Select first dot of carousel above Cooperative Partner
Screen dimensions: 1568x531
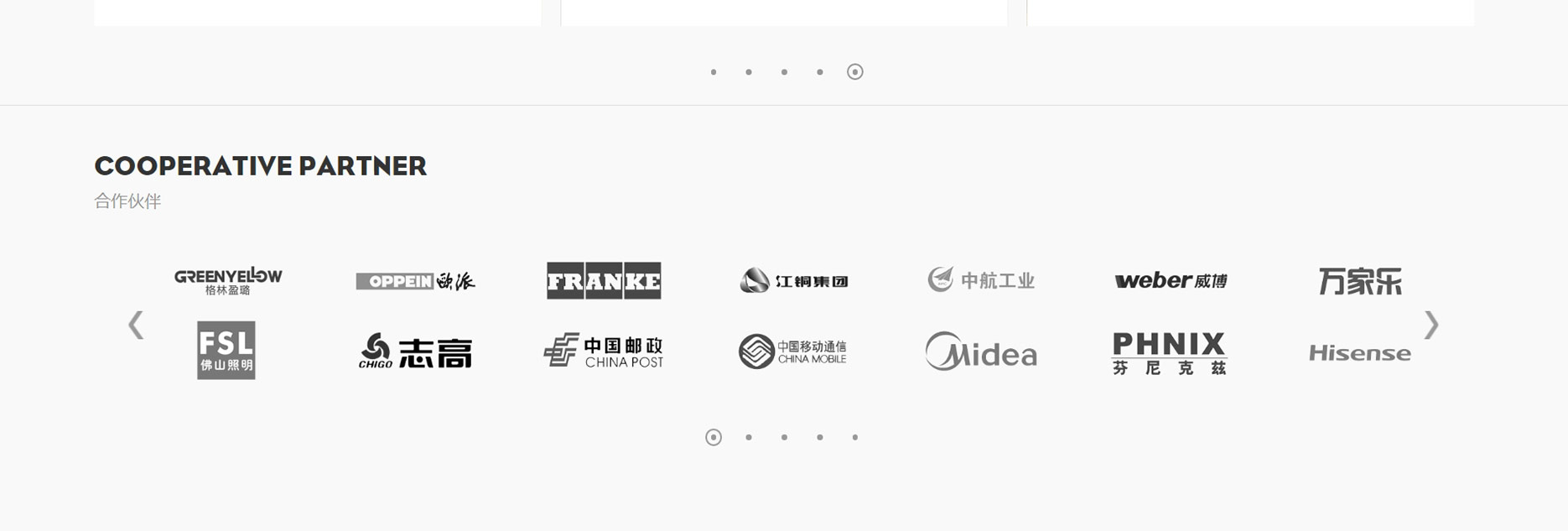[714, 72]
